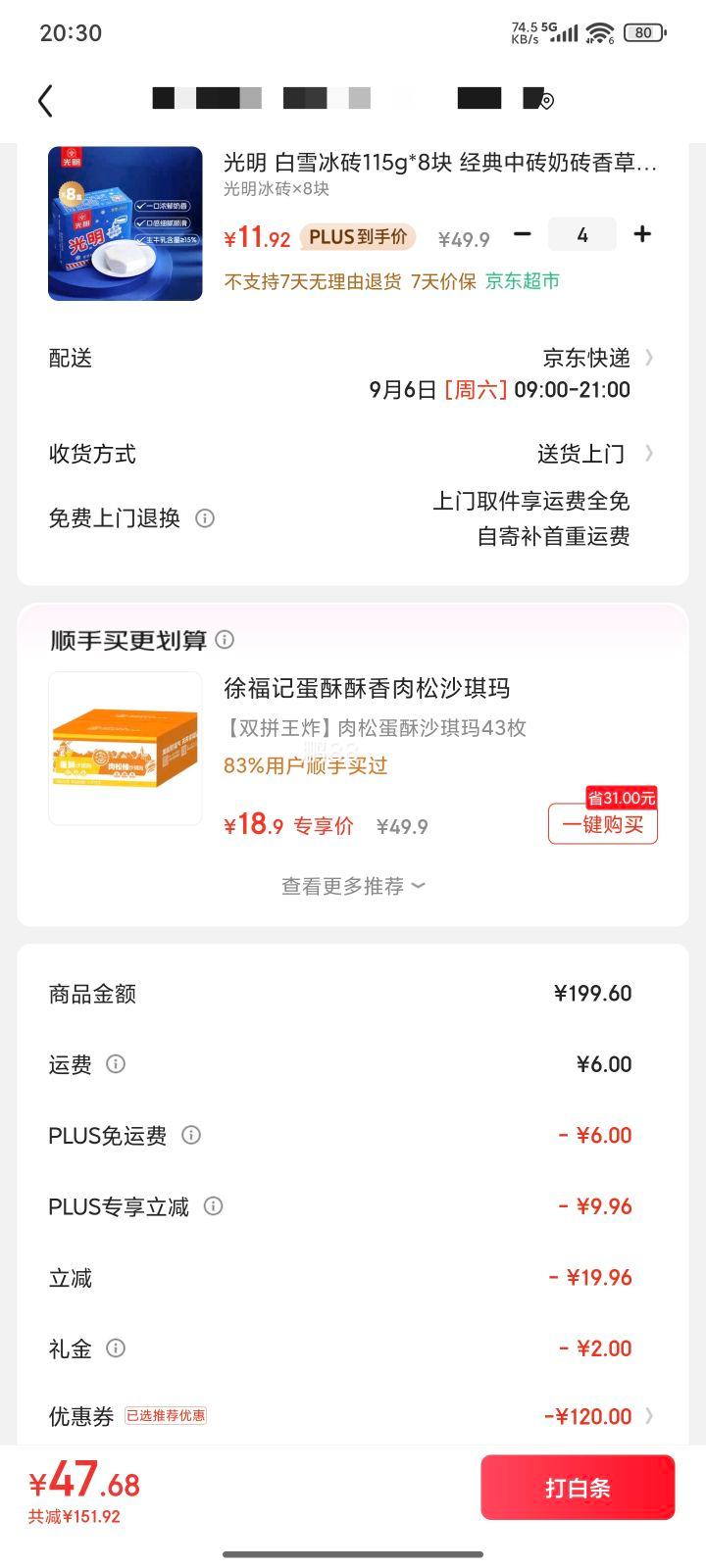Change 收货方式 from 送货上门

pyautogui.click(x=353, y=454)
